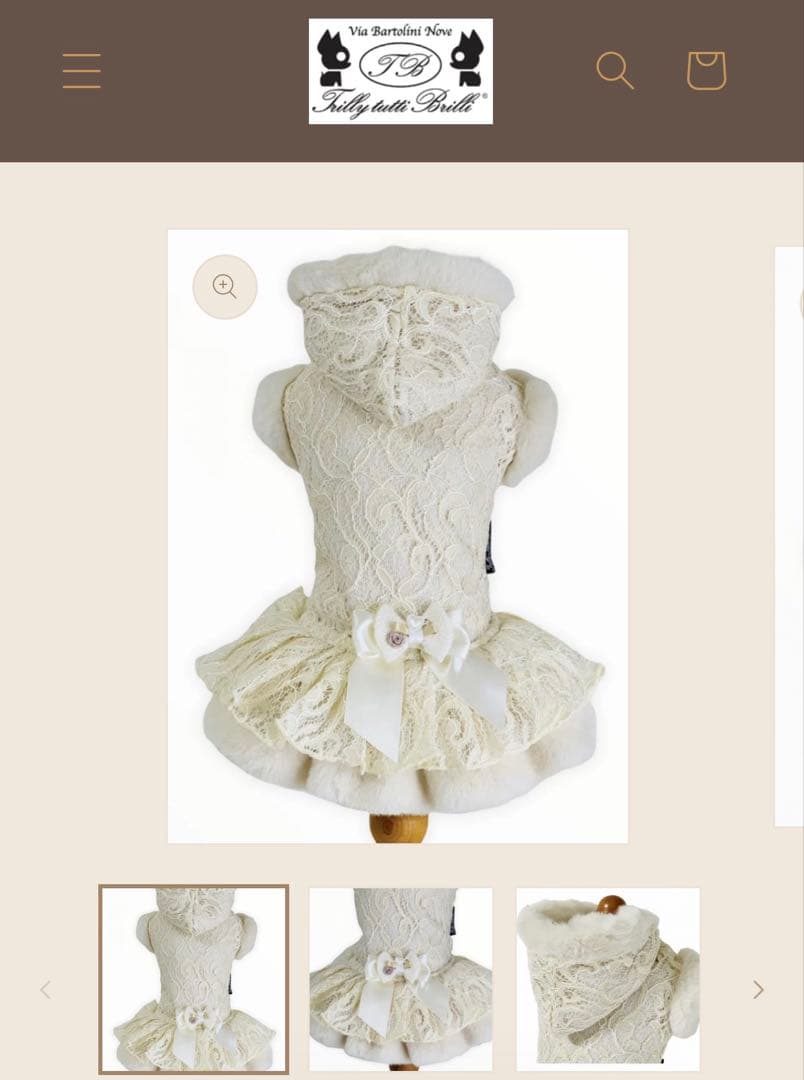Go to the Trilly tutti Brilli home page

(400, 71)
